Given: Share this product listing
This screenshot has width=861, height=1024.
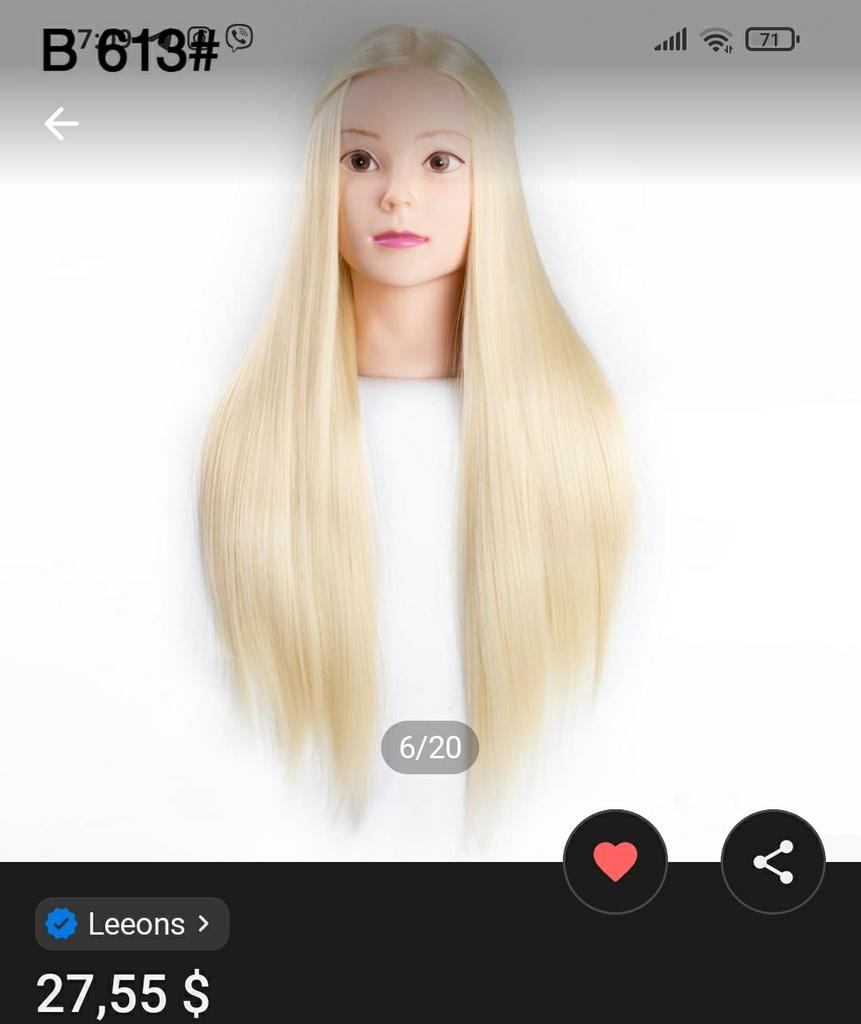Looking at the screenshot, I should coord(772,861).
